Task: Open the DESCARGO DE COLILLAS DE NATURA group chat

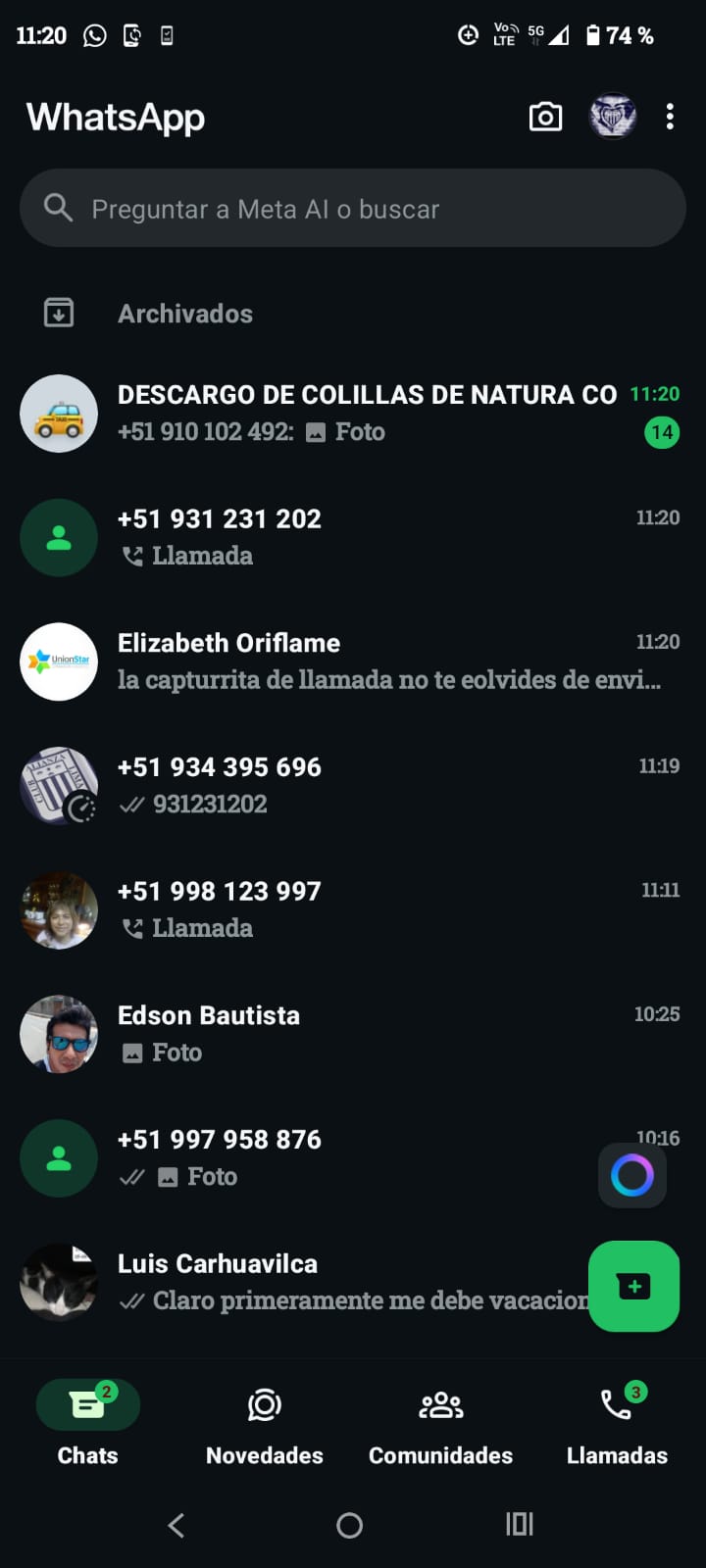Action: tap(367, 413)
